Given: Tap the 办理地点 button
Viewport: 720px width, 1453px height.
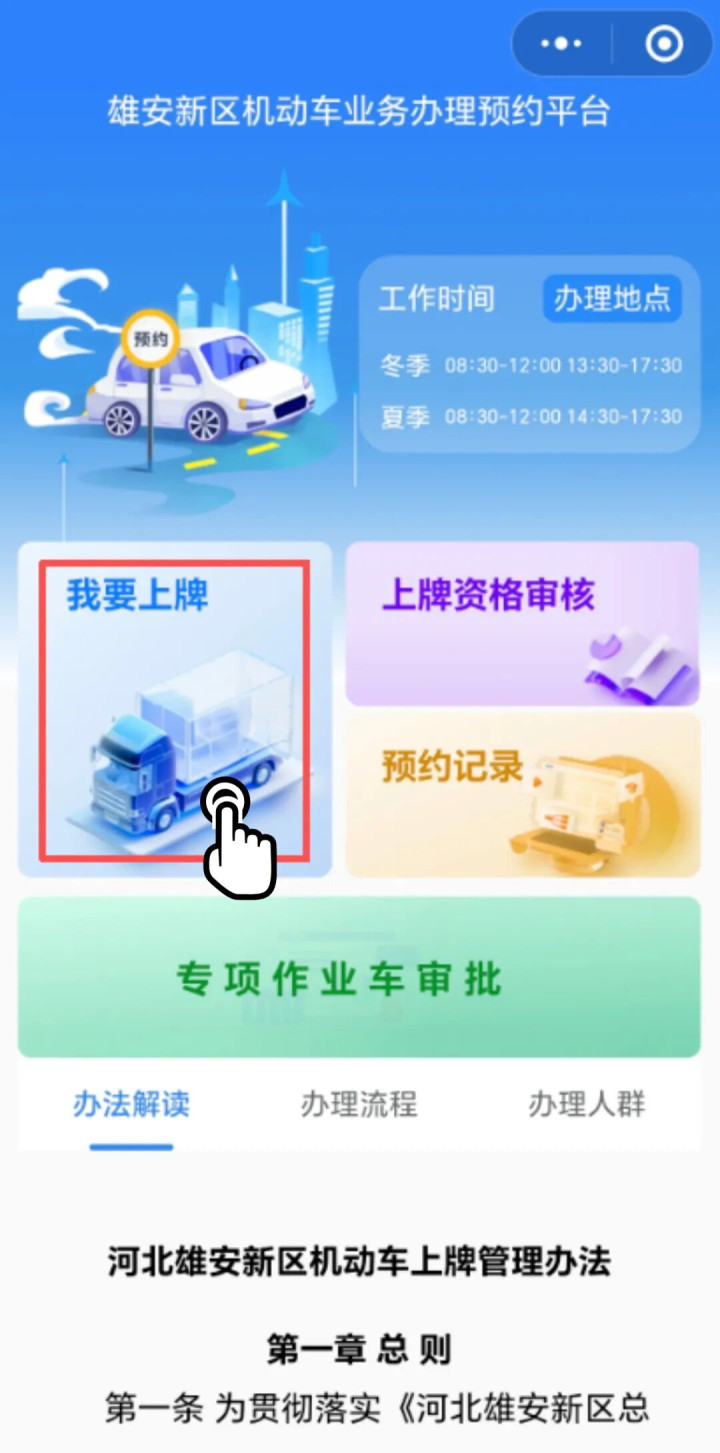Looking at the screenshot, I should (x=612, y=298).
